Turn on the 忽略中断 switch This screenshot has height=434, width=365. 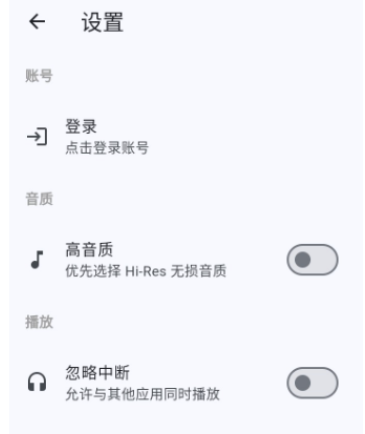coord(312,383)
